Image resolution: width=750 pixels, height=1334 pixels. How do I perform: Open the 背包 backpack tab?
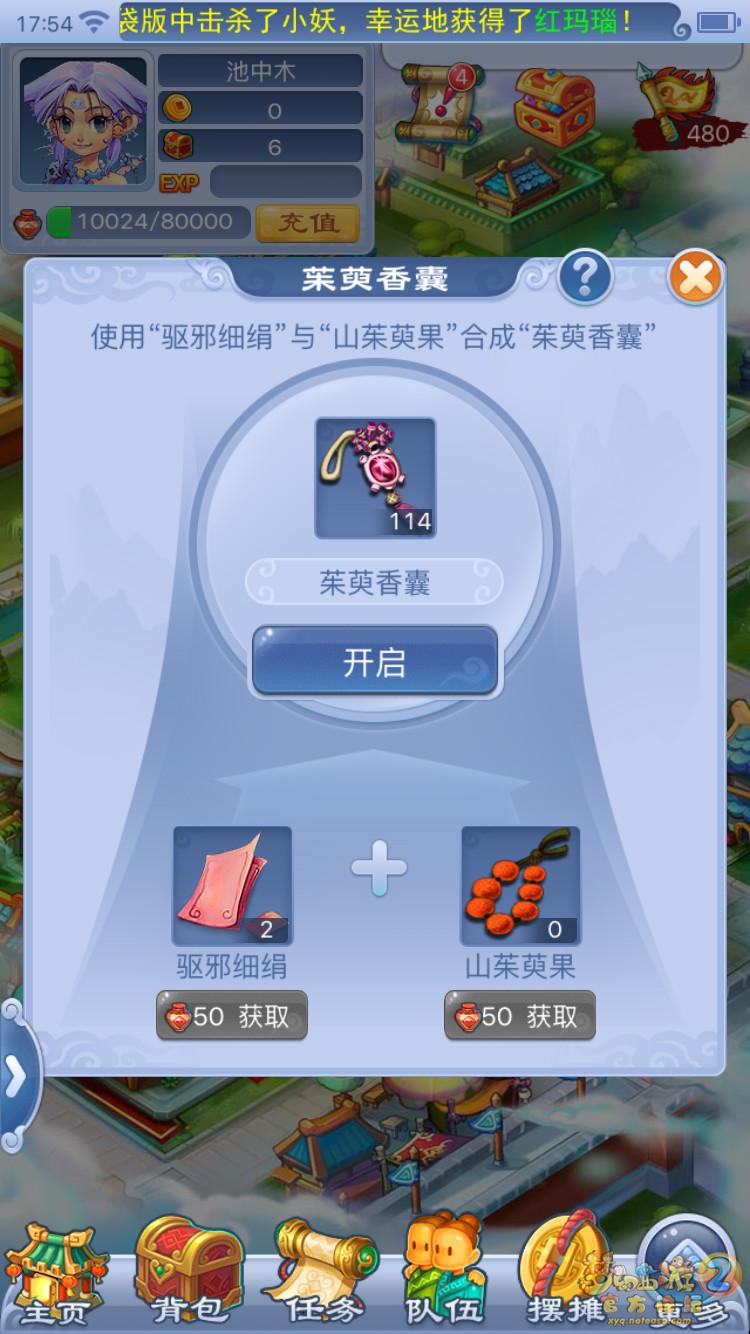click(188, 1275)
